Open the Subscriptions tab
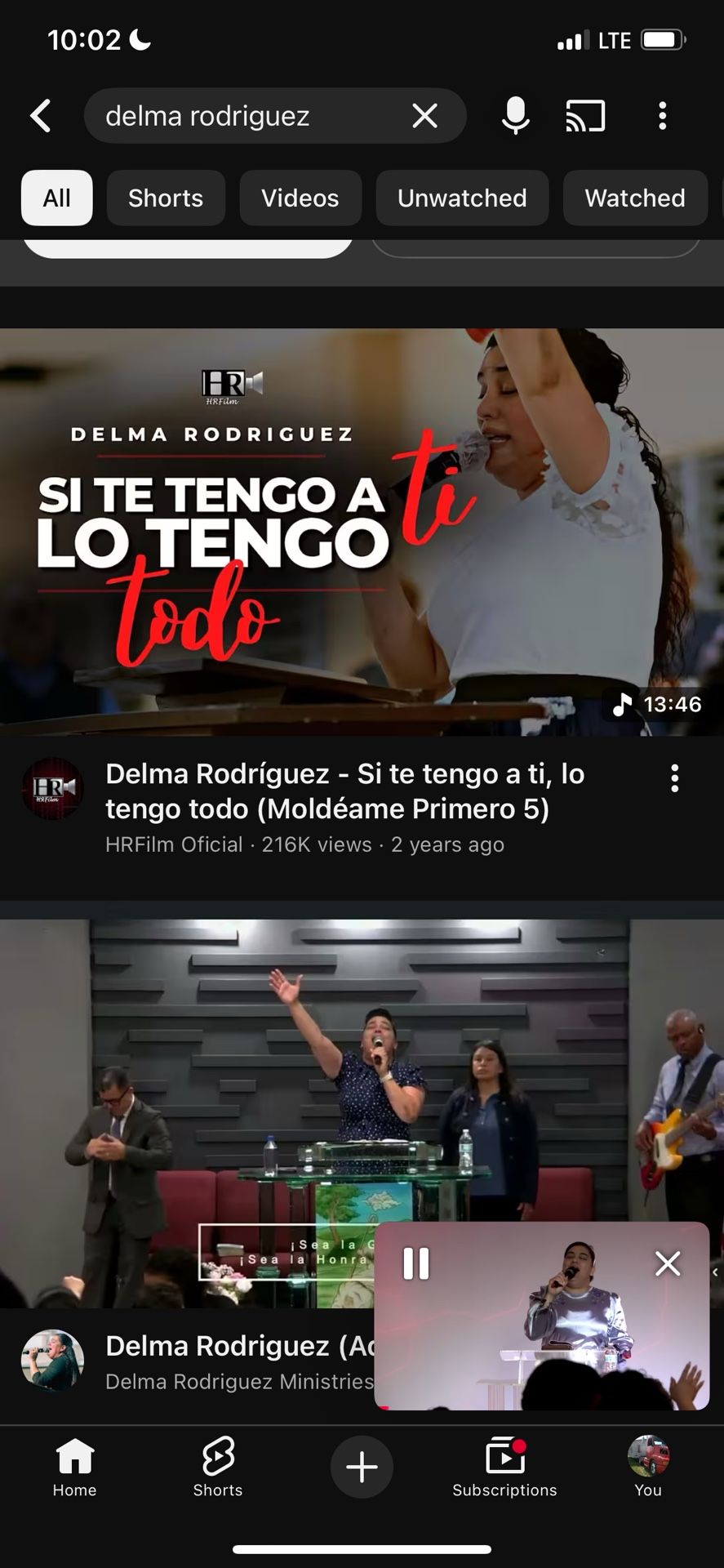This screenshot has width=724, height=1568. point(504,1467)
